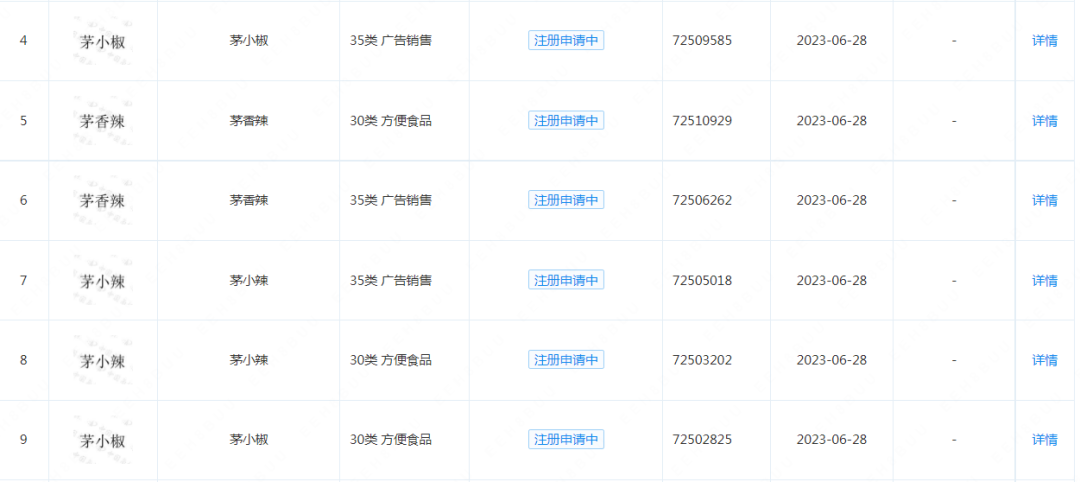View 详情 of 茅小椒 30类 方便食品
The height and width of the screenshot is (482, 1080).
[1044, 440]
